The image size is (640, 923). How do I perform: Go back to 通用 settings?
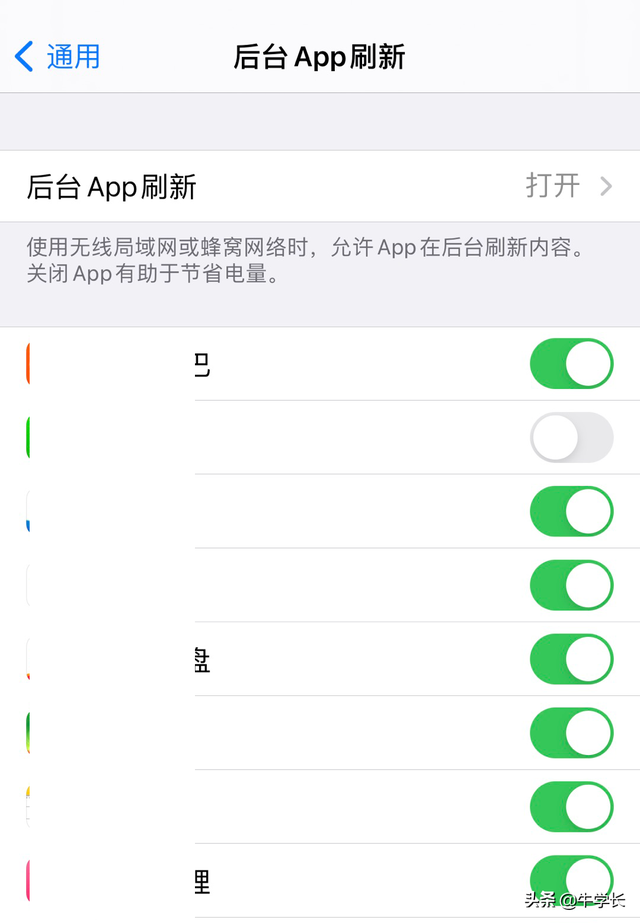tap(58, 56)
